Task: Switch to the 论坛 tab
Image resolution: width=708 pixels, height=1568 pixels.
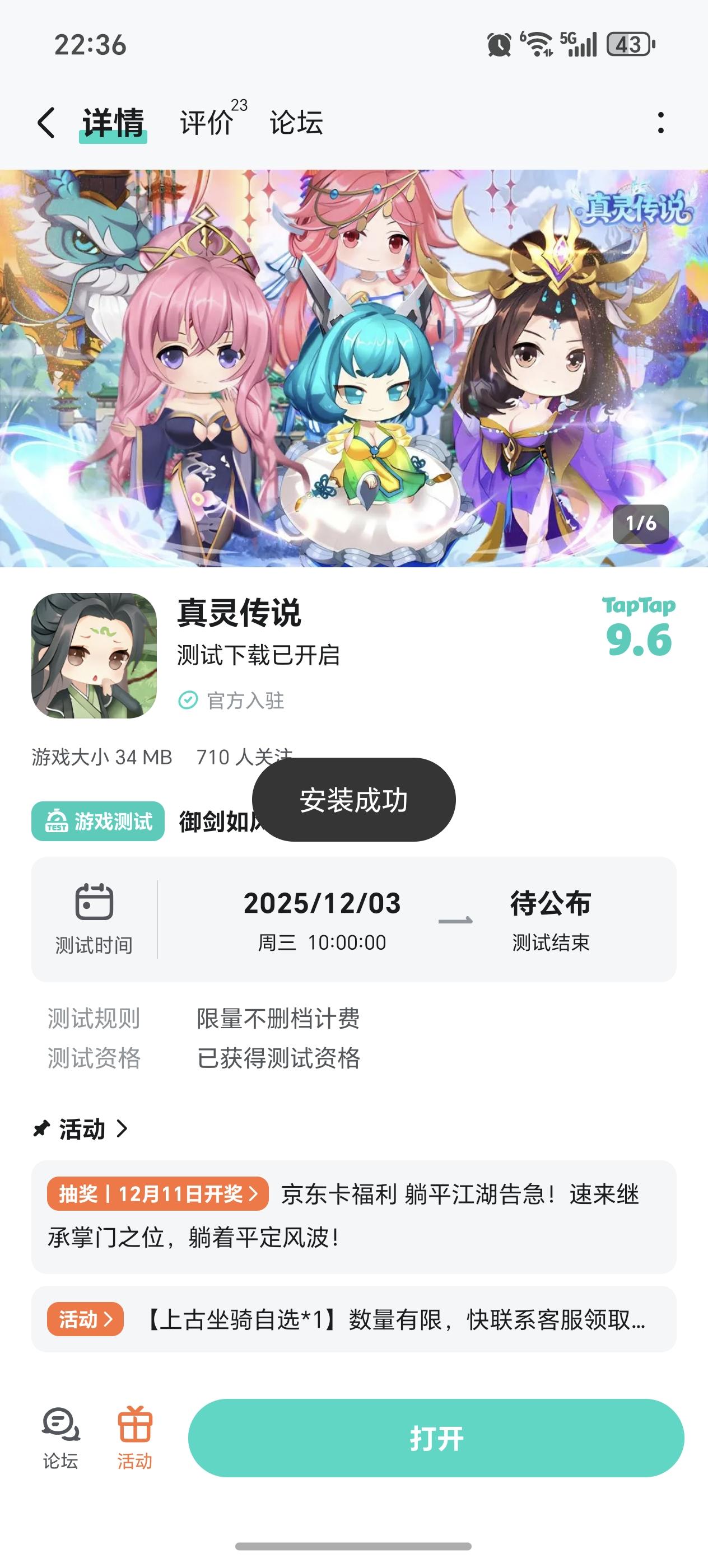Action: 296,124
